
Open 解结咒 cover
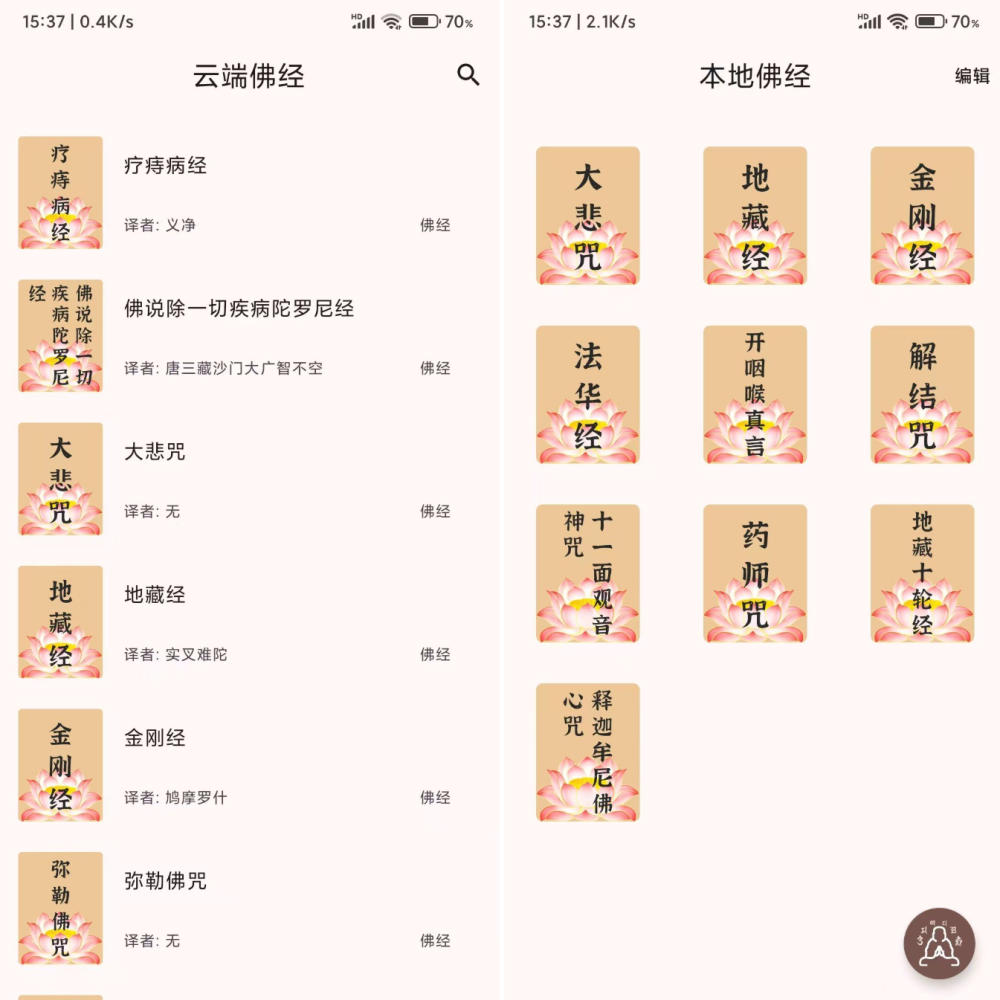tap(922, 395)
